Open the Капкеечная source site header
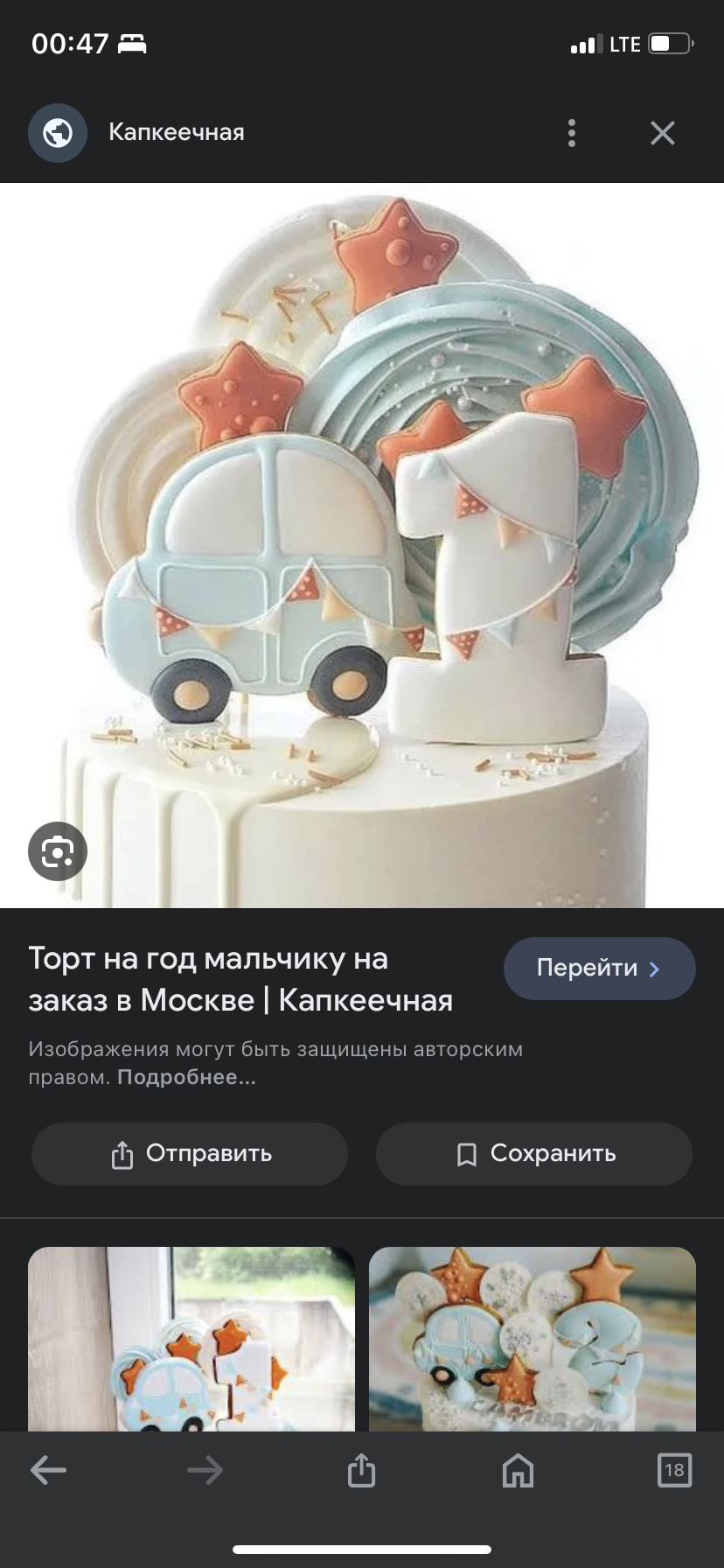Screen dimensions: 724x1568 click(177, 133)
